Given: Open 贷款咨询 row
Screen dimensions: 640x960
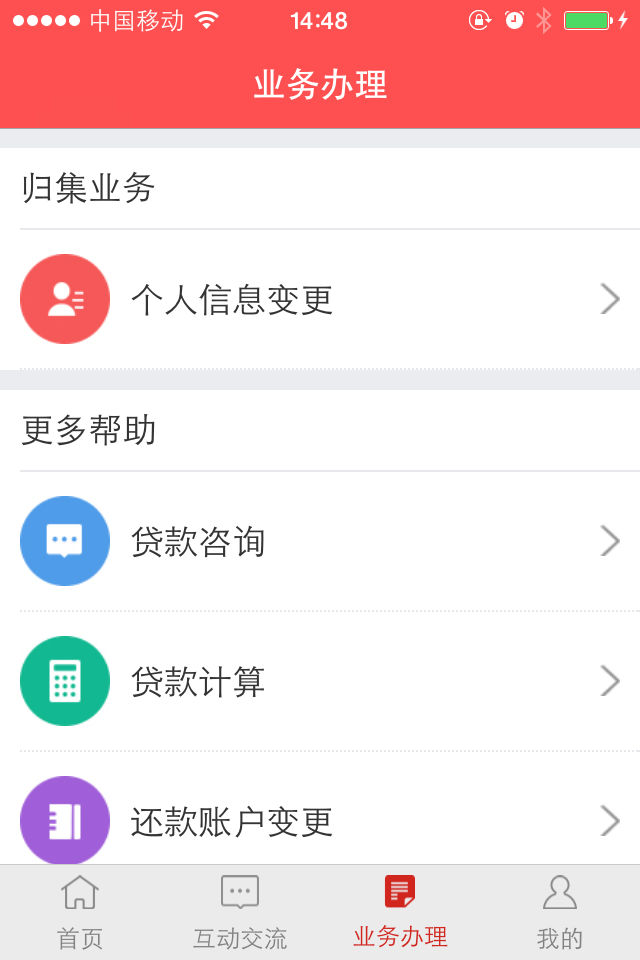Looking at the screenshot, I should pos(320,541).
